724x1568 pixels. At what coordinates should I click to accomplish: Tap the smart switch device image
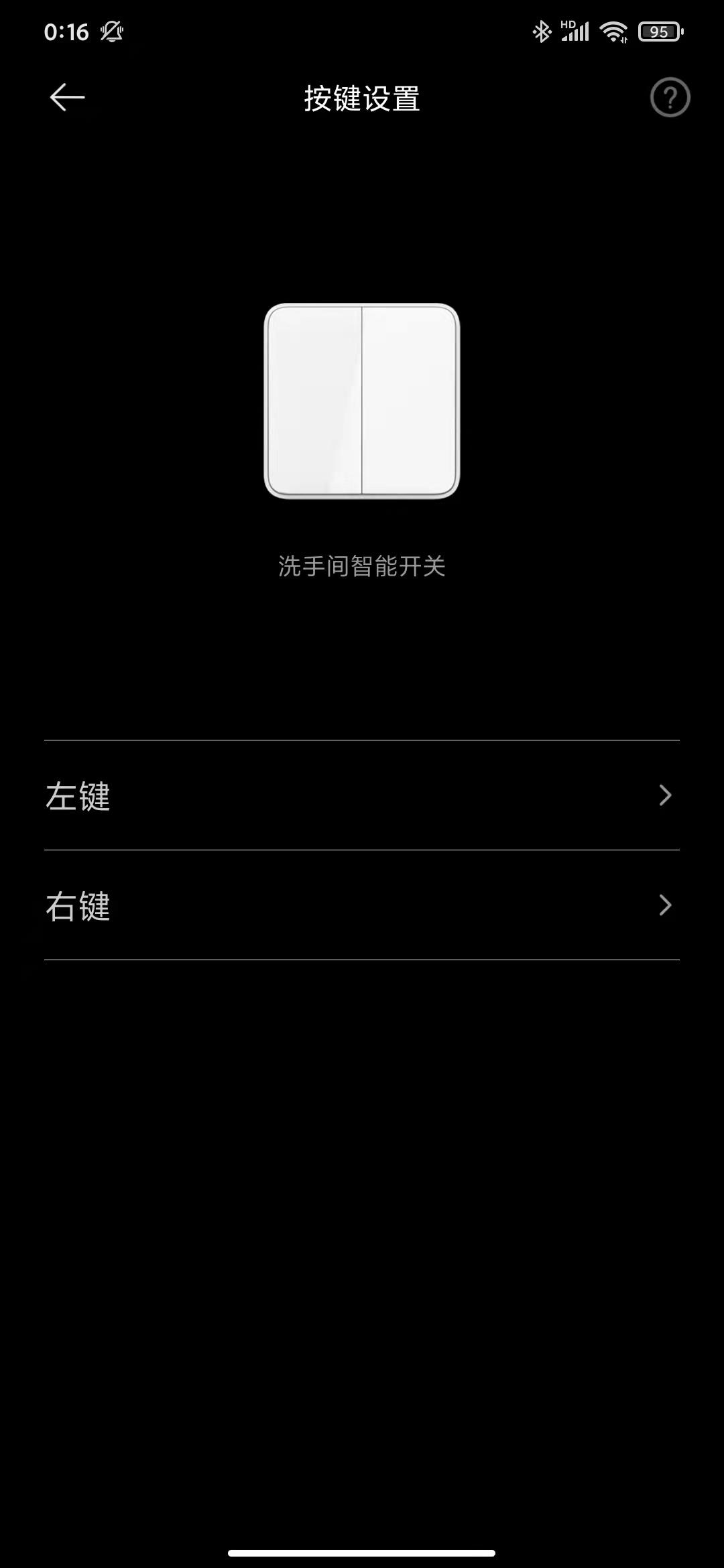point(362,402)
